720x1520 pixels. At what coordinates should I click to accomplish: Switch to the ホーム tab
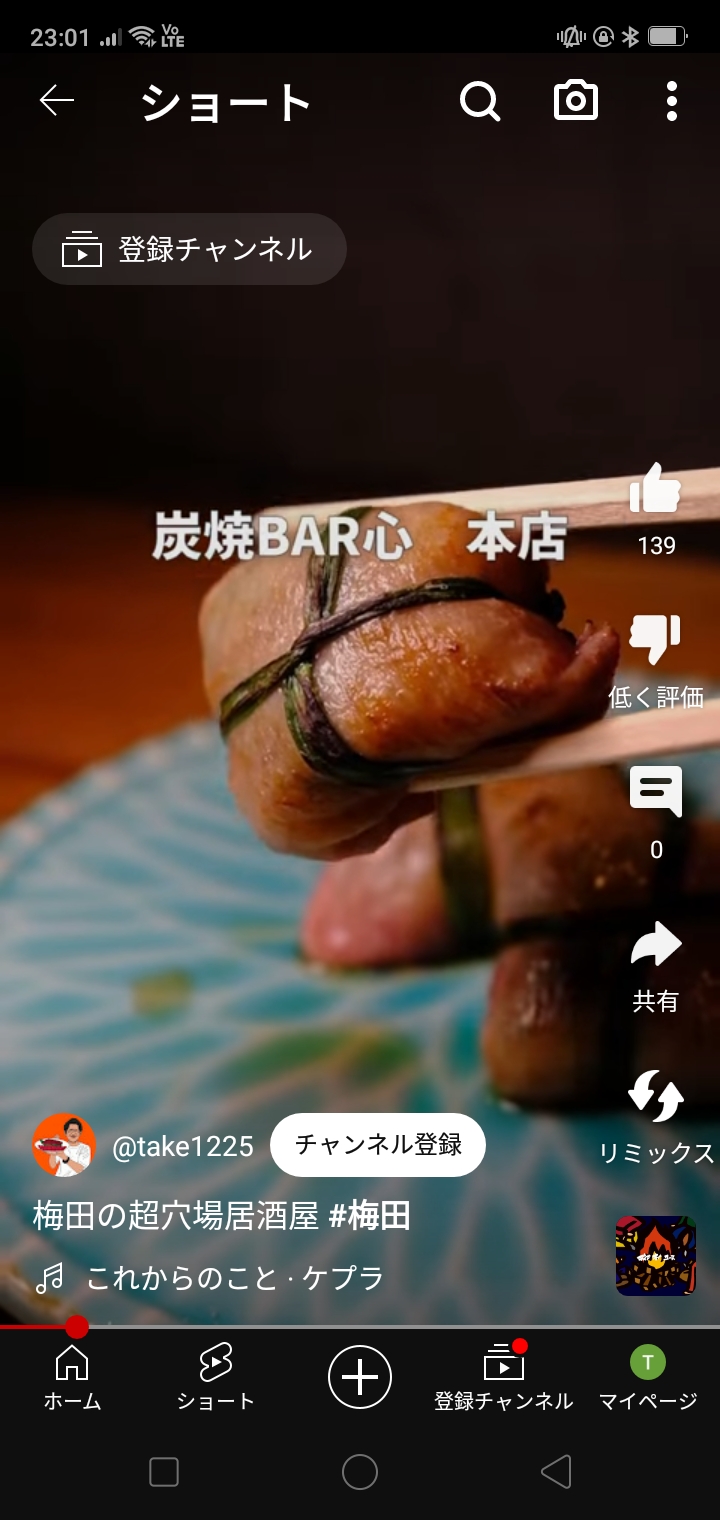pos(72,1378)
